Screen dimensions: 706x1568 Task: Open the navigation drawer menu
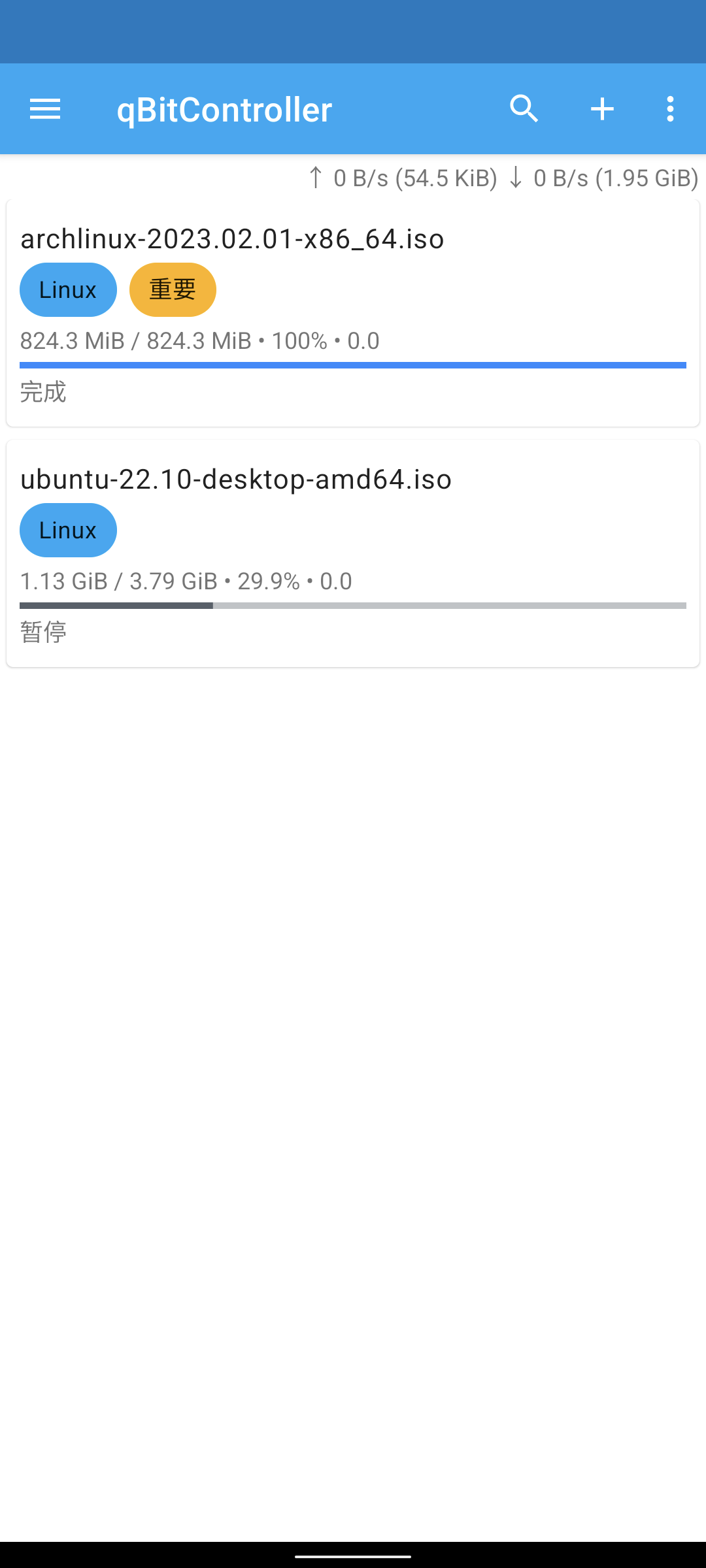point(45,109)
